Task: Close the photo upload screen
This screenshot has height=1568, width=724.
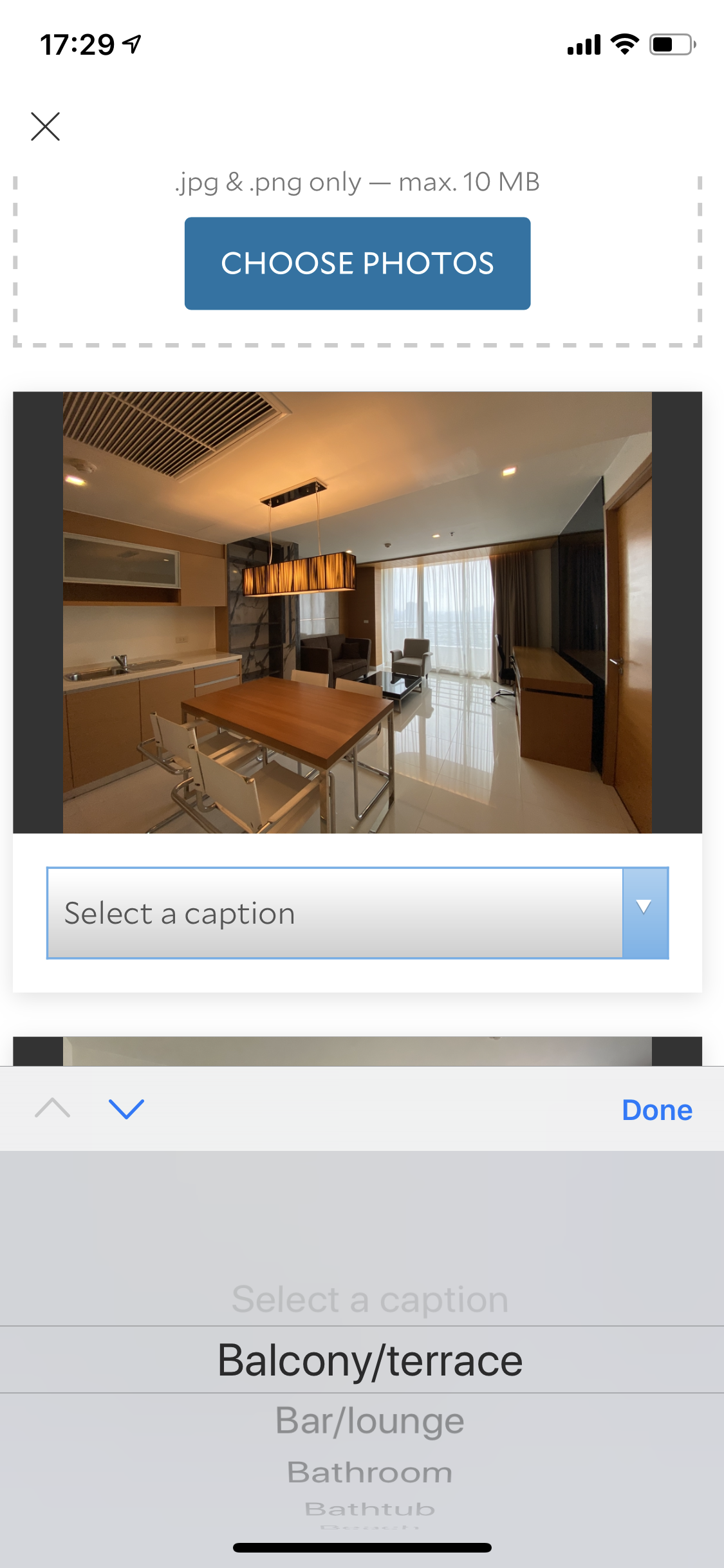Action: tap(45, 126)
